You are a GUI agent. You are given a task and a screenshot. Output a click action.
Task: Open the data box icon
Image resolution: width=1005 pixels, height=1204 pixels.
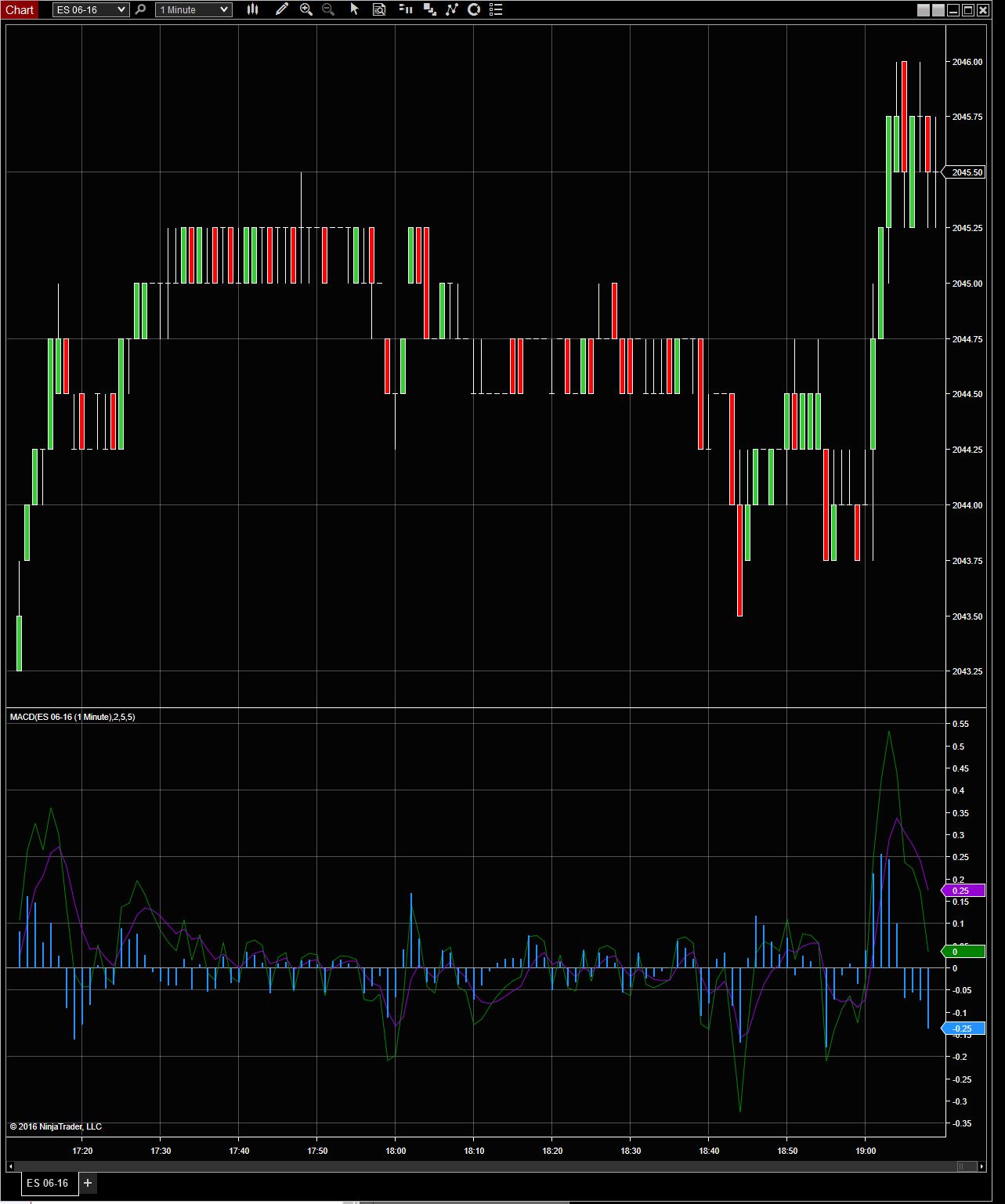pyautogui.click(x=379, y=9)
